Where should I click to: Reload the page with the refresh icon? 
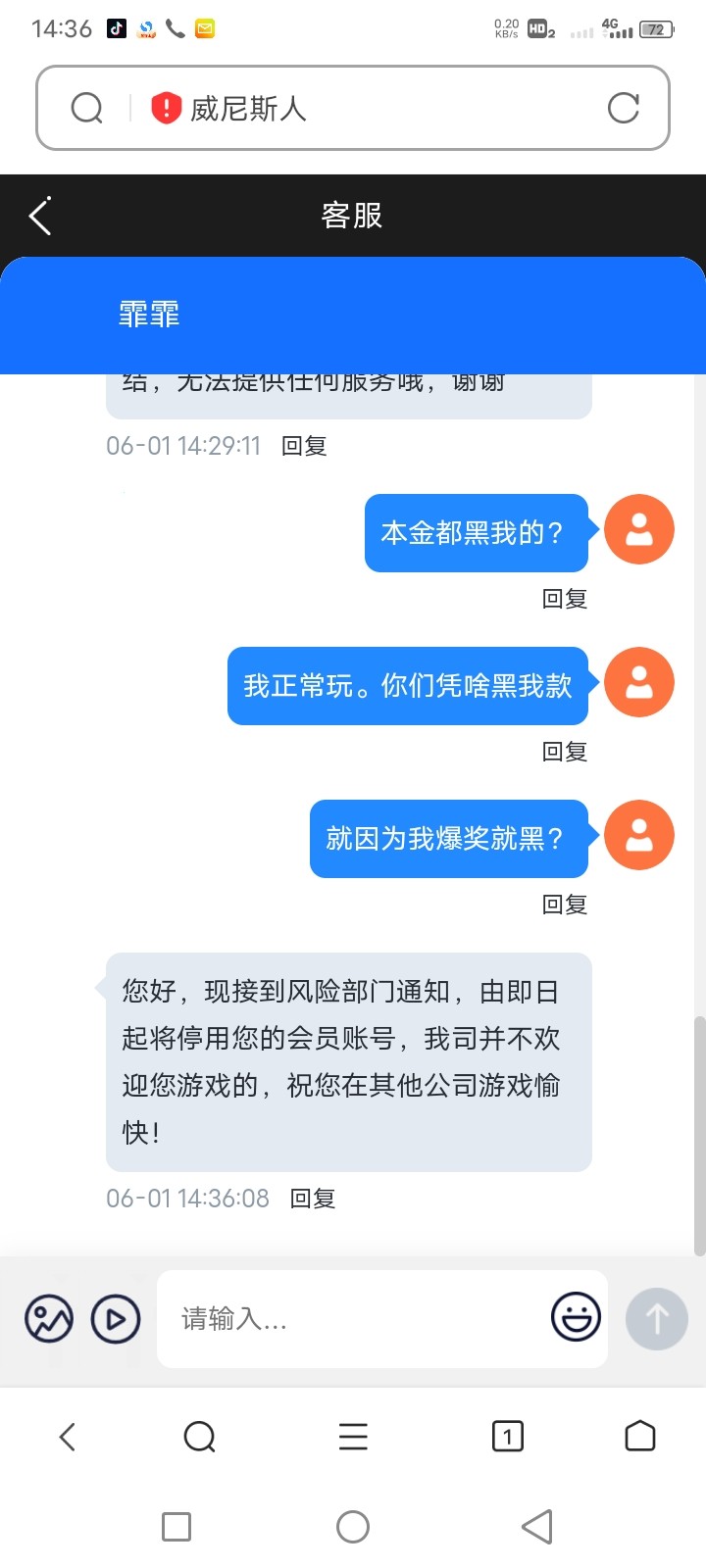[x=623, y=108]
